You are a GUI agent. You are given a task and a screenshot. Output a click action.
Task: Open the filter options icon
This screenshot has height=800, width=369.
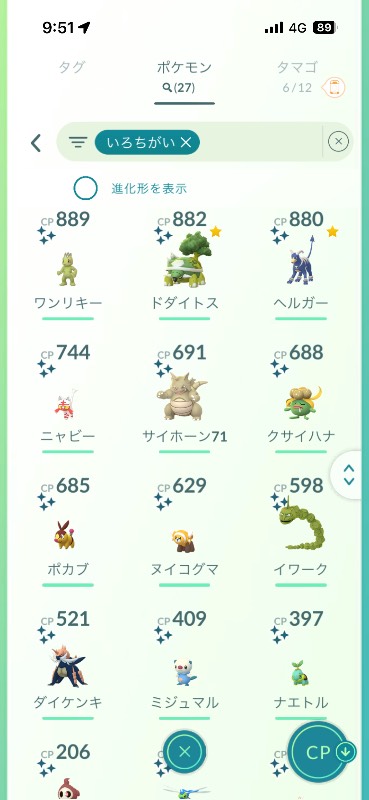[78, 142]
